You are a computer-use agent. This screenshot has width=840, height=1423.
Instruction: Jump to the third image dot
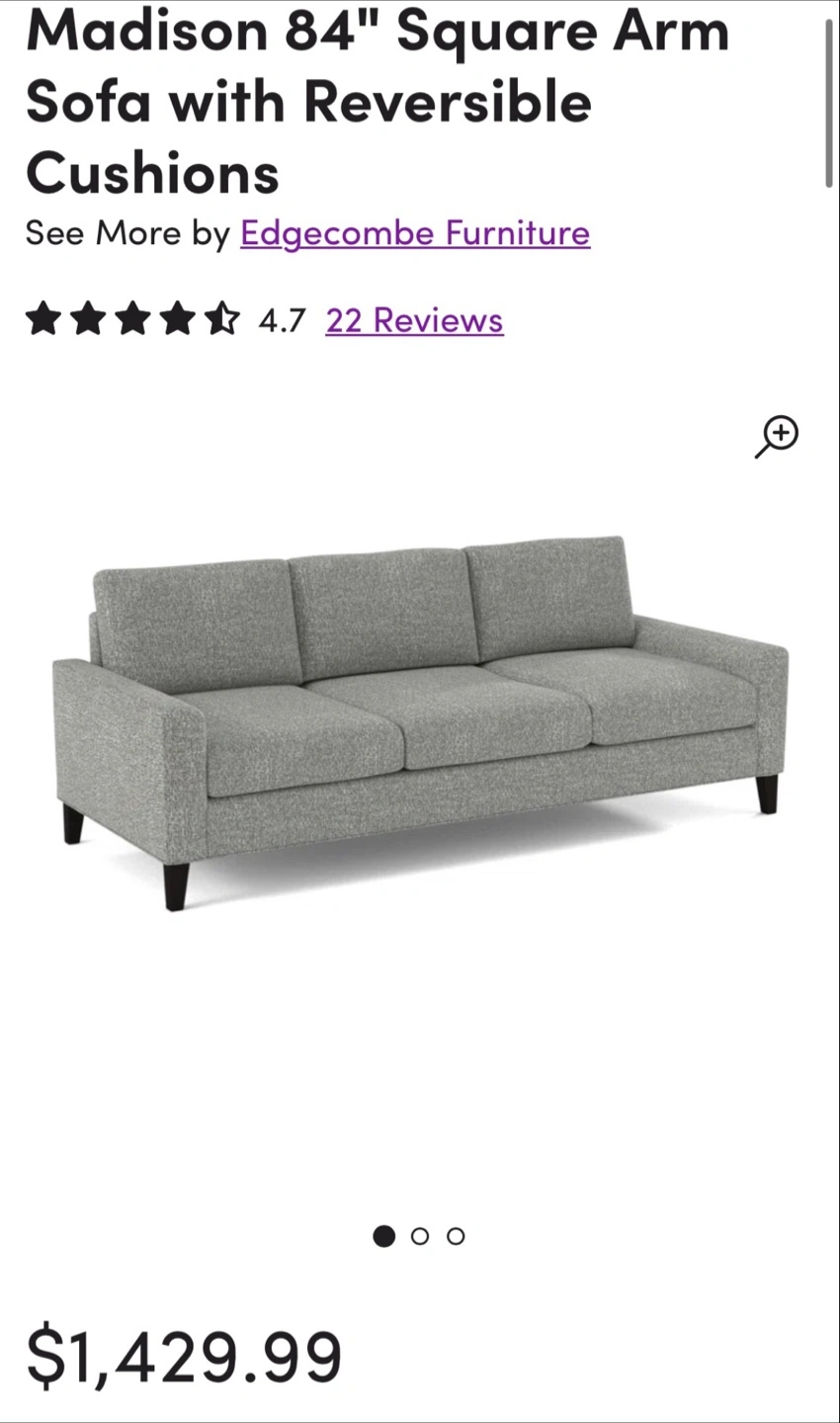pyautogui.click(x=456, y=1236)
